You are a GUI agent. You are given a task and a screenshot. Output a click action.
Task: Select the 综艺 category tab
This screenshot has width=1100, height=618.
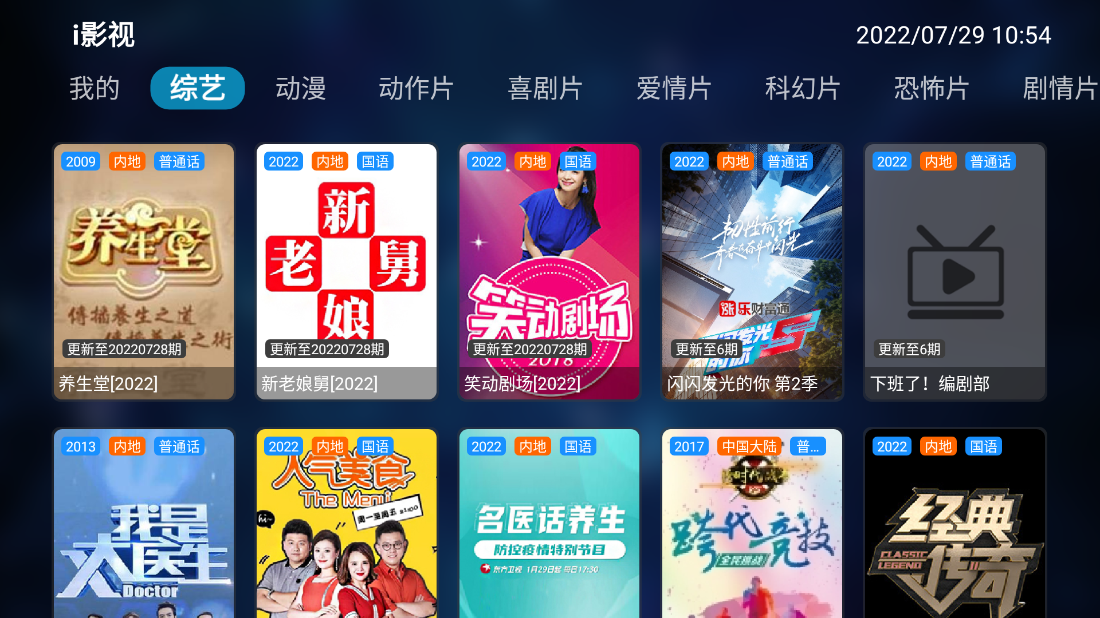click(198, 88)
